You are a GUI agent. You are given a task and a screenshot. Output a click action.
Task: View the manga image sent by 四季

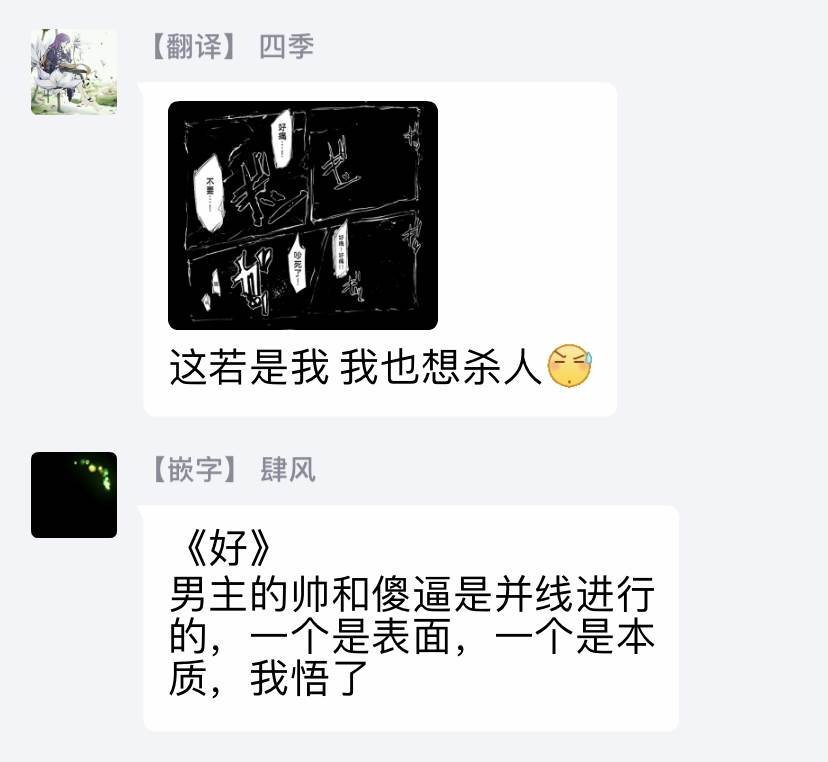(x=302, y=215)
